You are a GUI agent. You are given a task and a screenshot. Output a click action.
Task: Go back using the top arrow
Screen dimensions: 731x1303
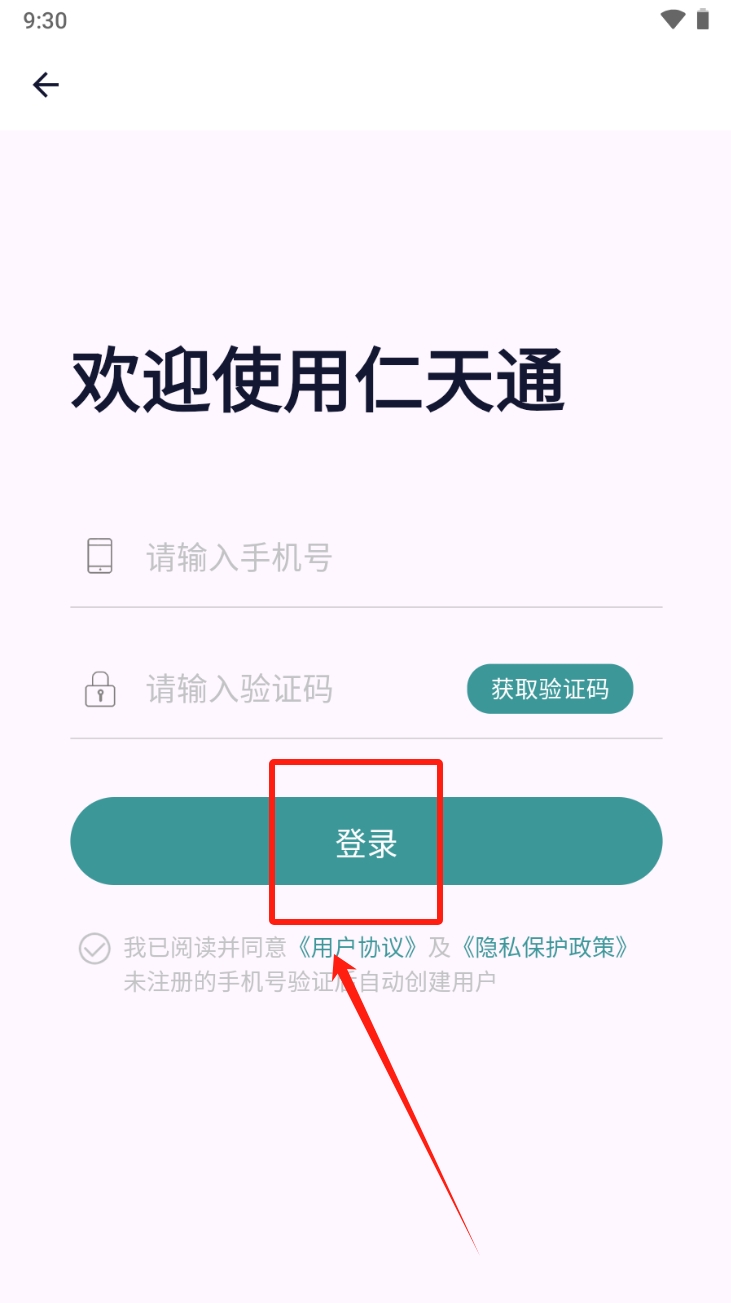(46, 85)
